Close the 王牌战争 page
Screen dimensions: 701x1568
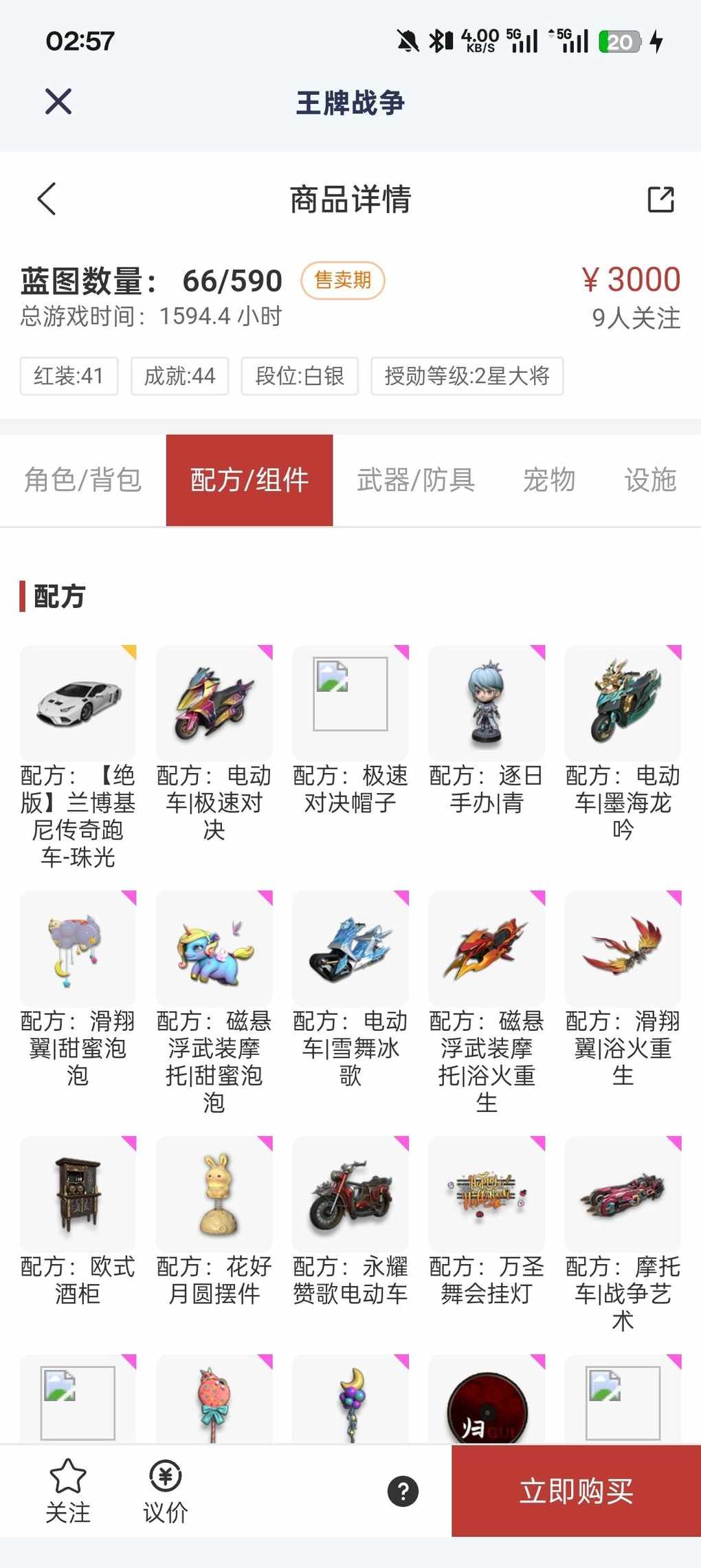click(x=58, y=102)
